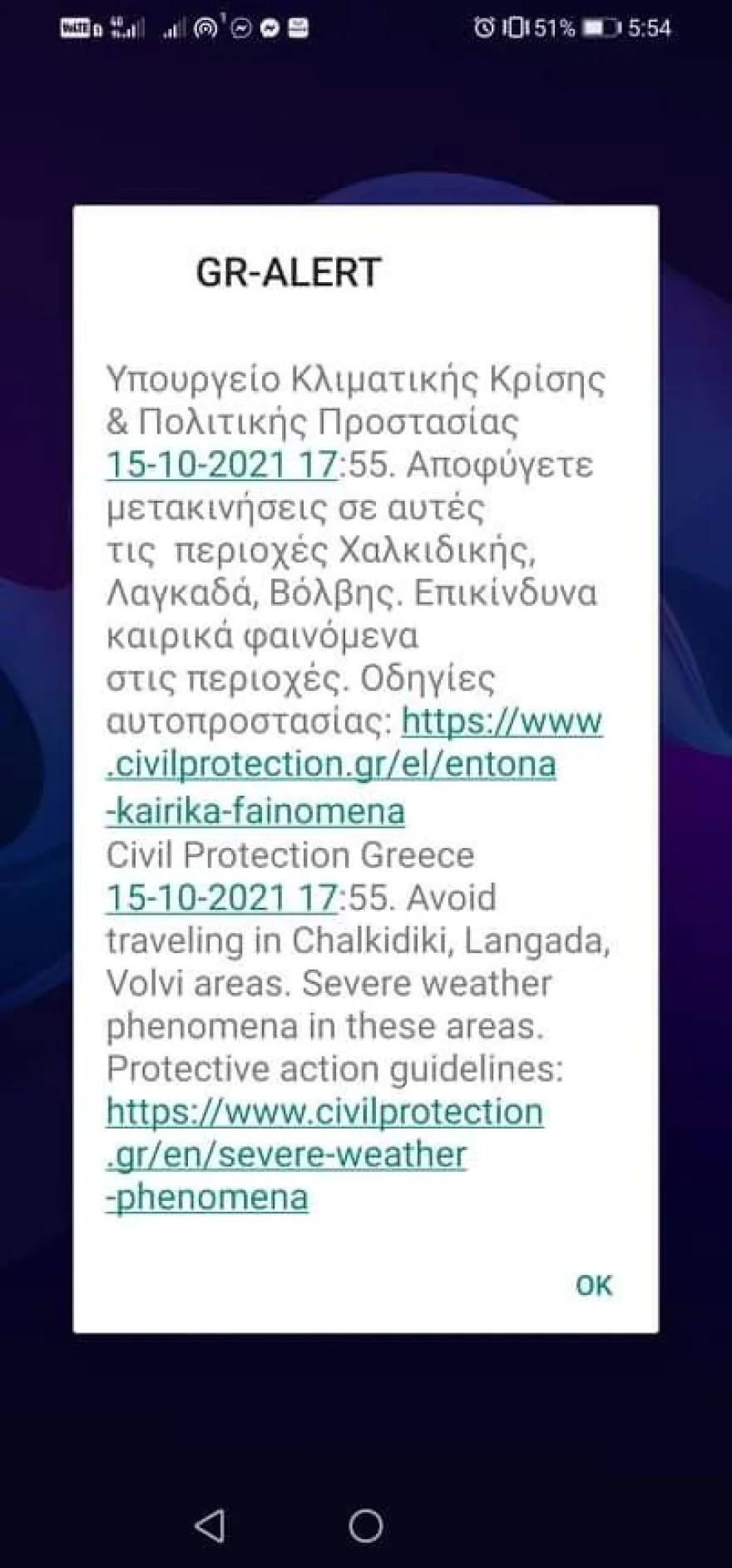This screenshot has width=732, height=1568.
Task: Go to the home screen
Action: coord(366,1525)
